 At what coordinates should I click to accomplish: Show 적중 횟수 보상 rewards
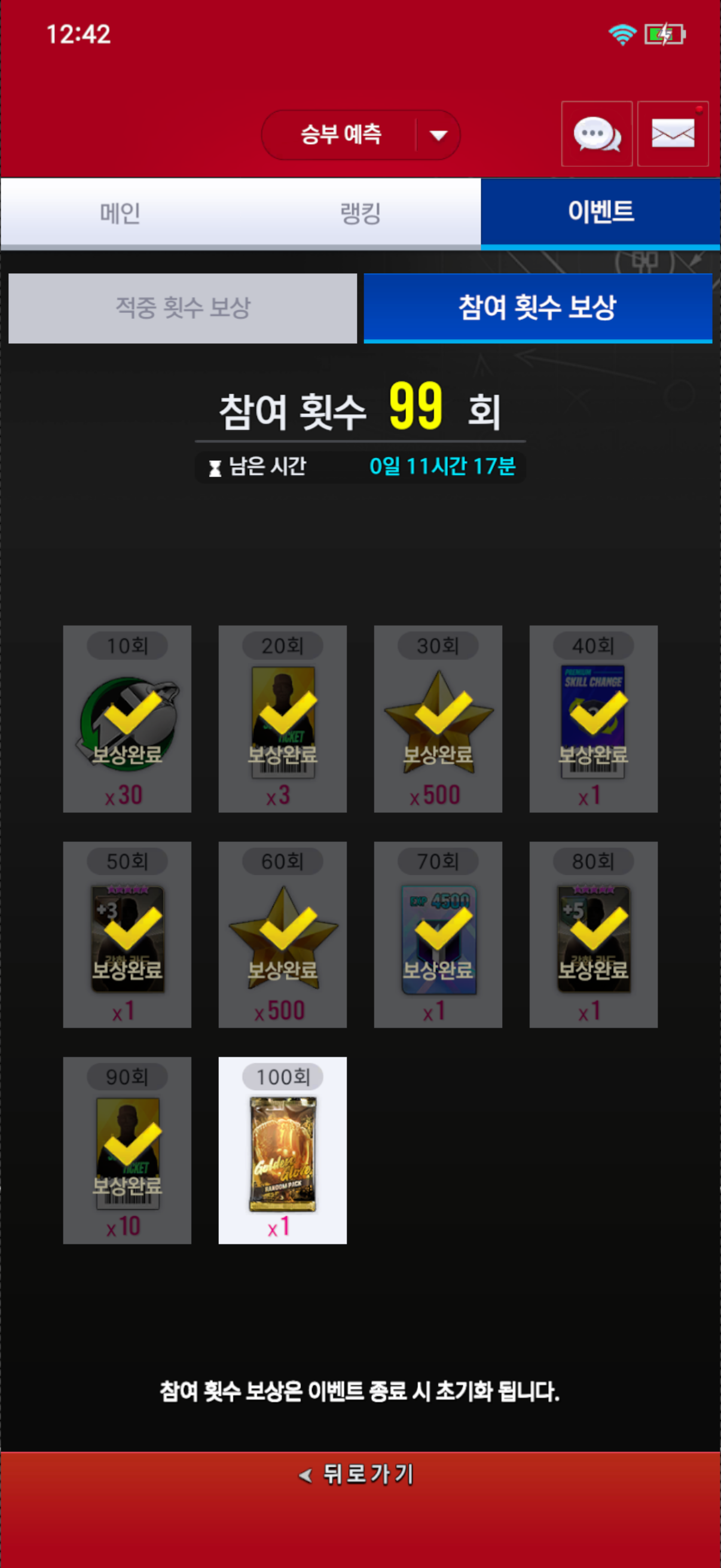(x=182, y=308)
